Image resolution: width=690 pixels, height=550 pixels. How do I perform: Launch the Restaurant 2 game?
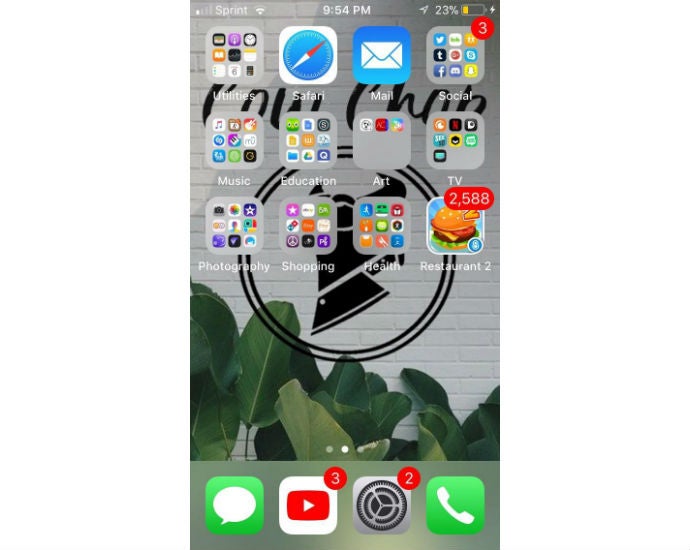coord(455,226)
